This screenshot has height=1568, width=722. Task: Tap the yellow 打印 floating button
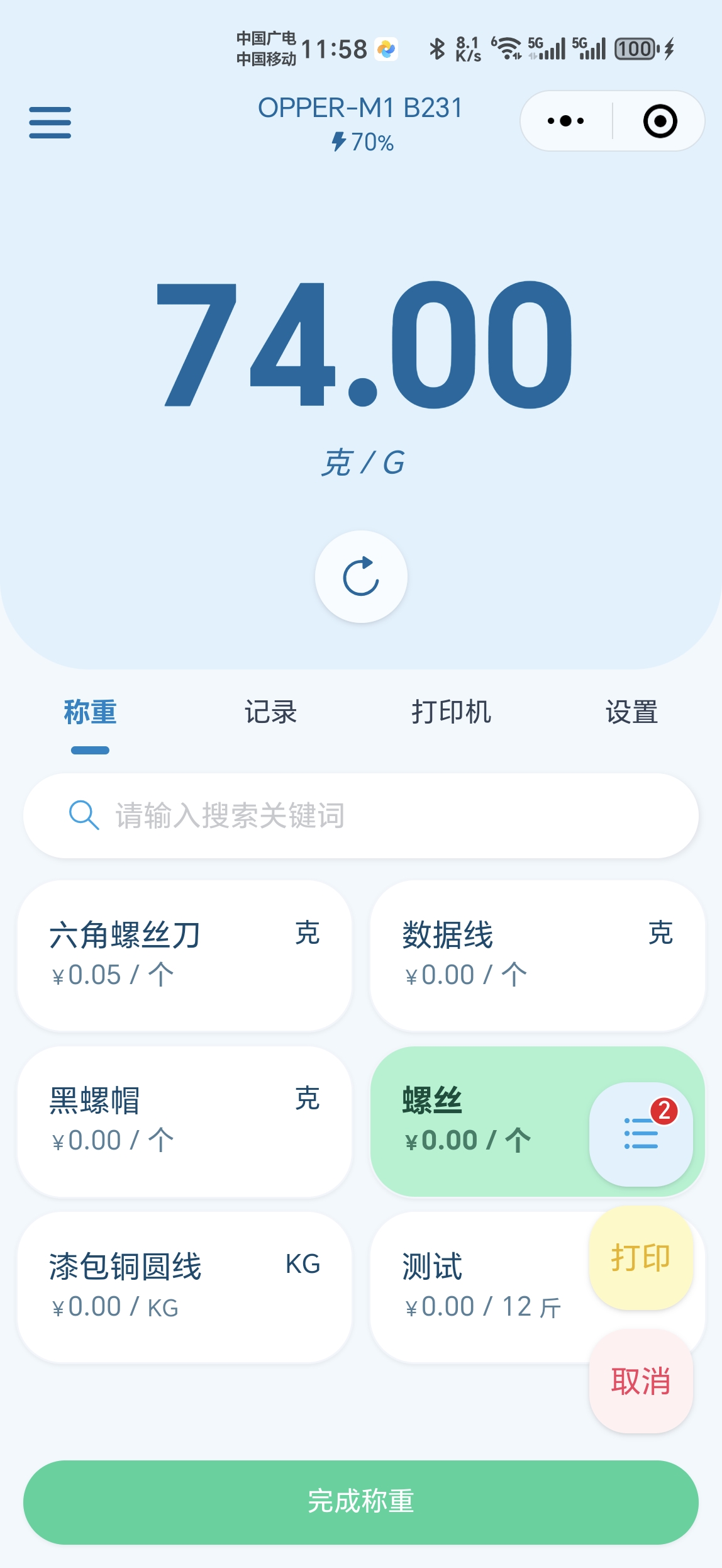(x=641, y=1258)
